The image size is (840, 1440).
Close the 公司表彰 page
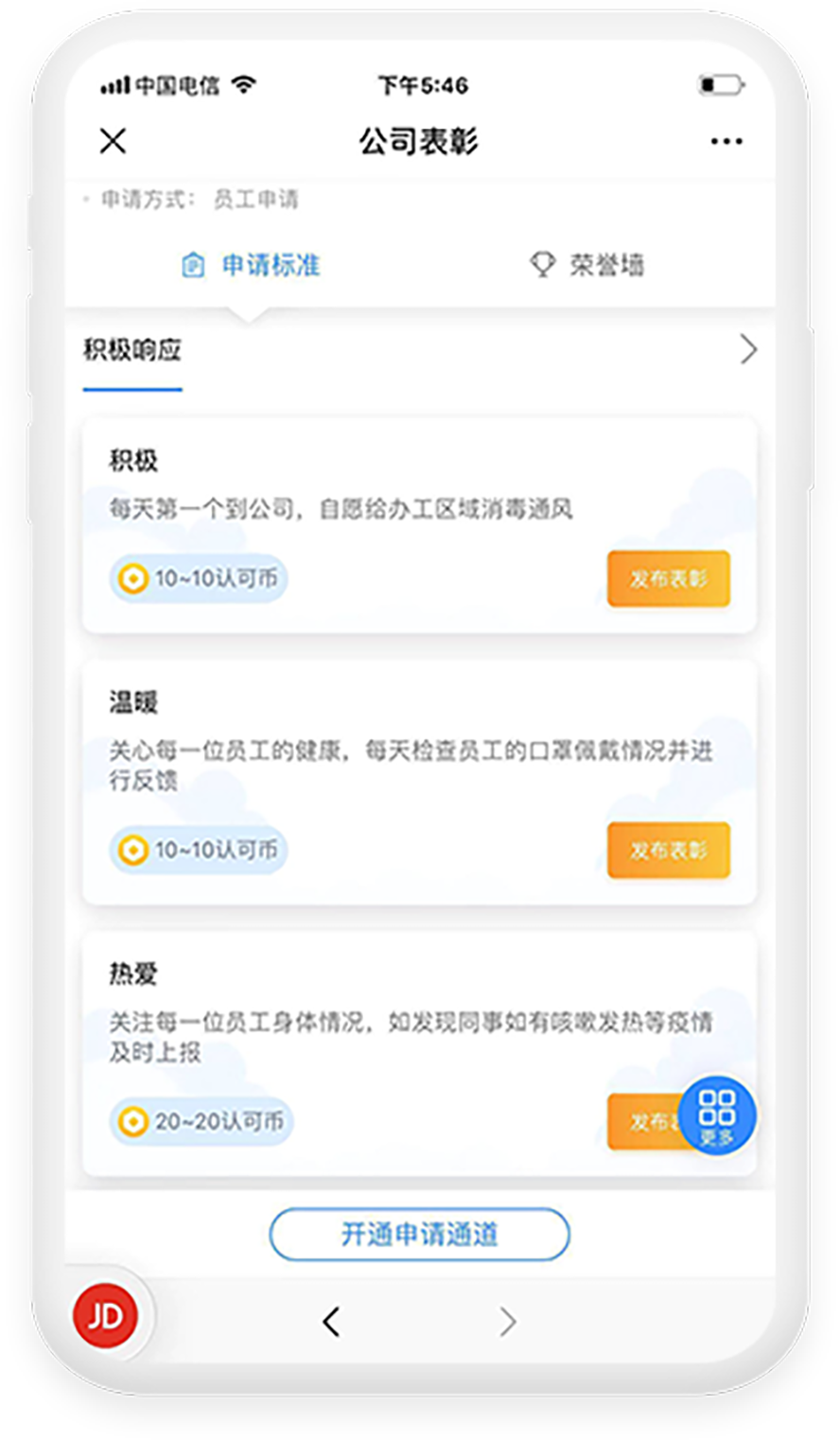[113, 142]
